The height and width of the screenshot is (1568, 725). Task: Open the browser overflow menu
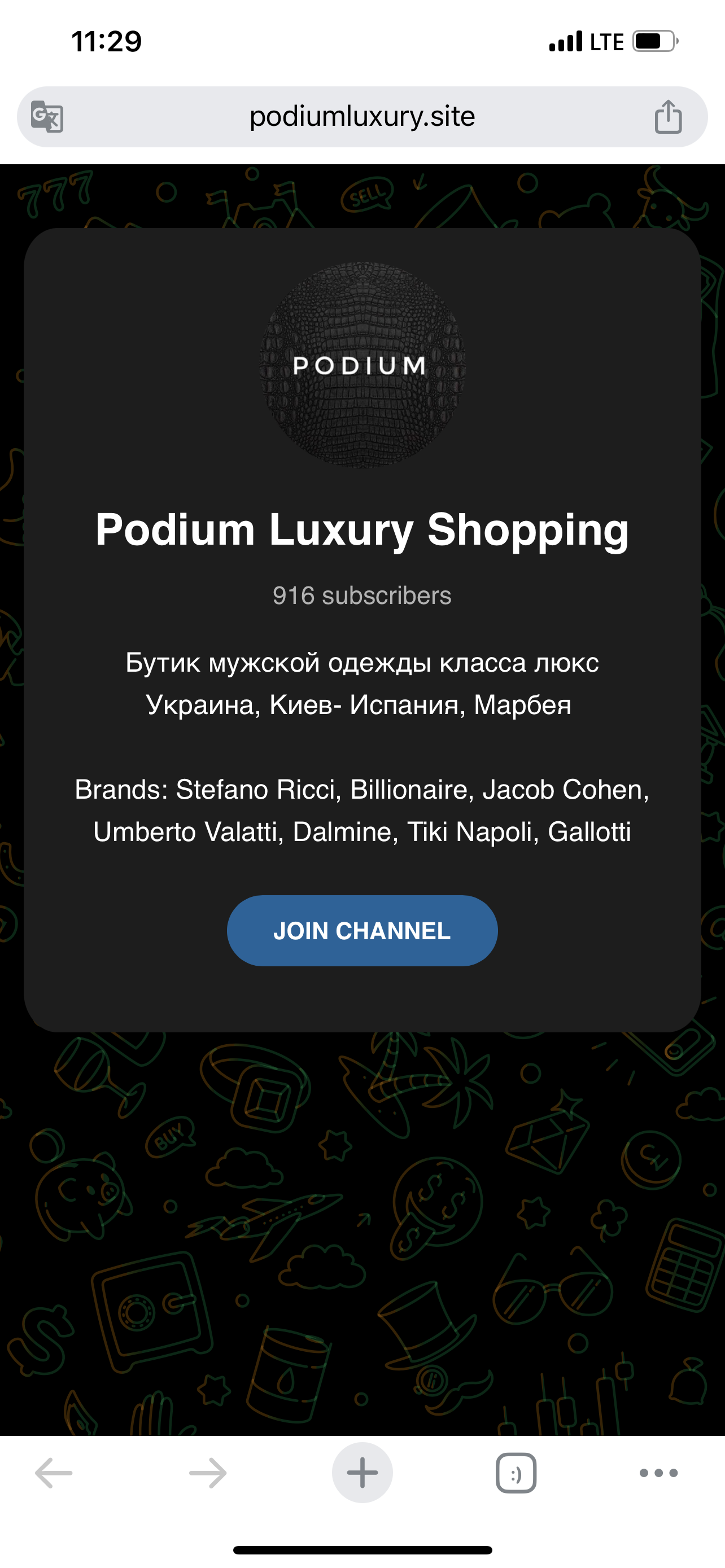click(x=658, y=1473)
